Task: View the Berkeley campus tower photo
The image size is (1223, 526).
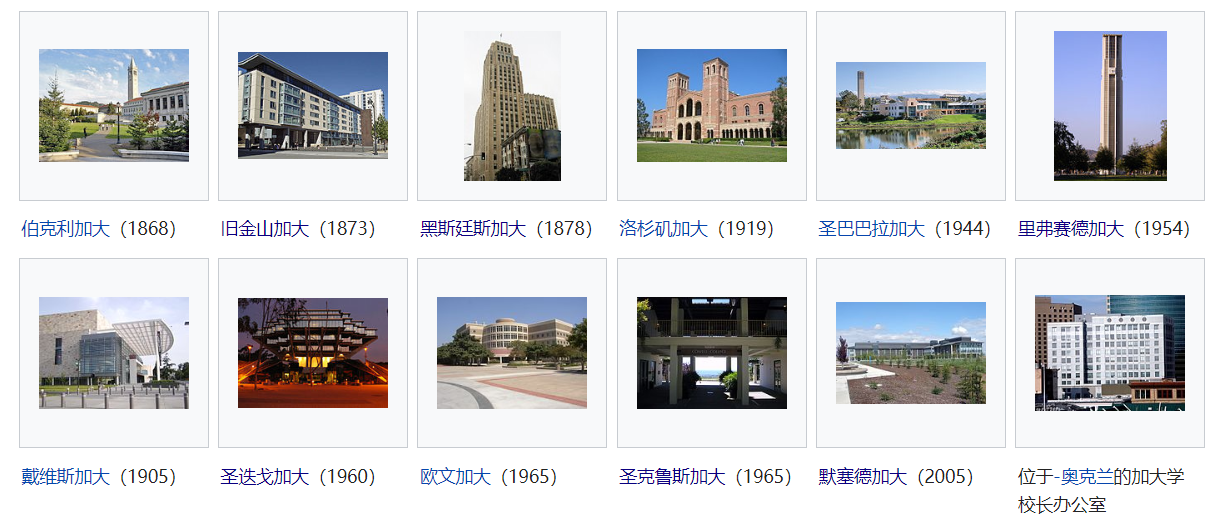Action: 114,105
